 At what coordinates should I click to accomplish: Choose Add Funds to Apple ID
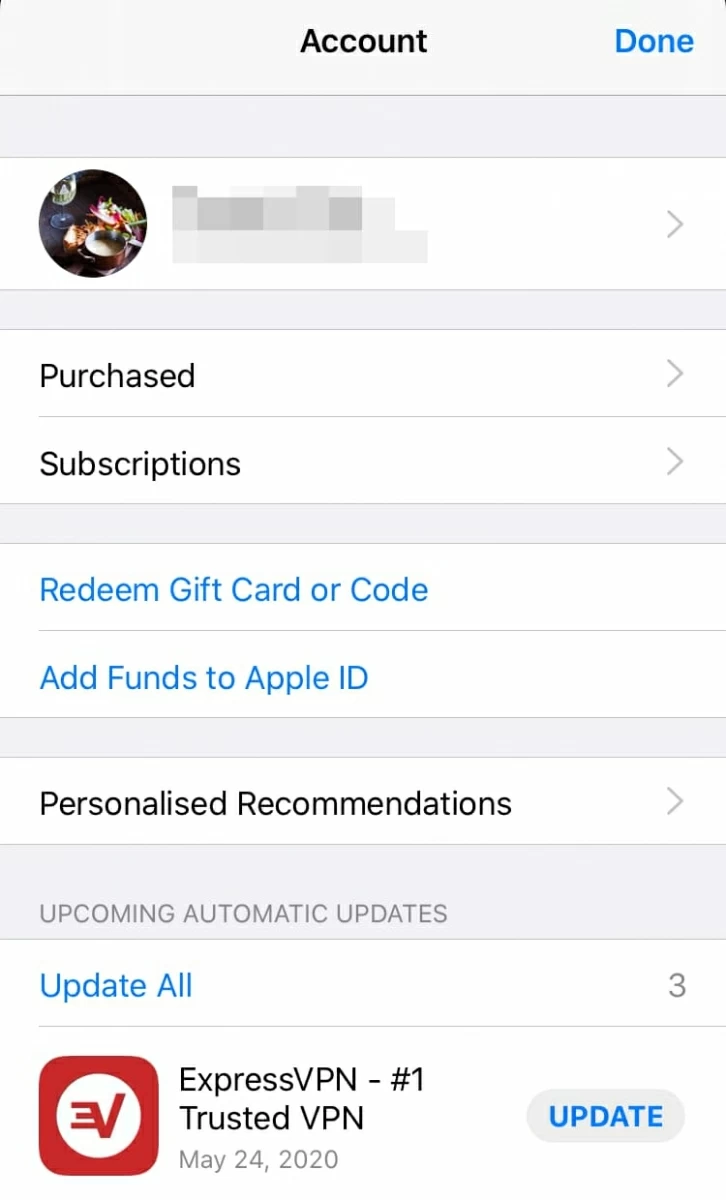pos(204,678)
